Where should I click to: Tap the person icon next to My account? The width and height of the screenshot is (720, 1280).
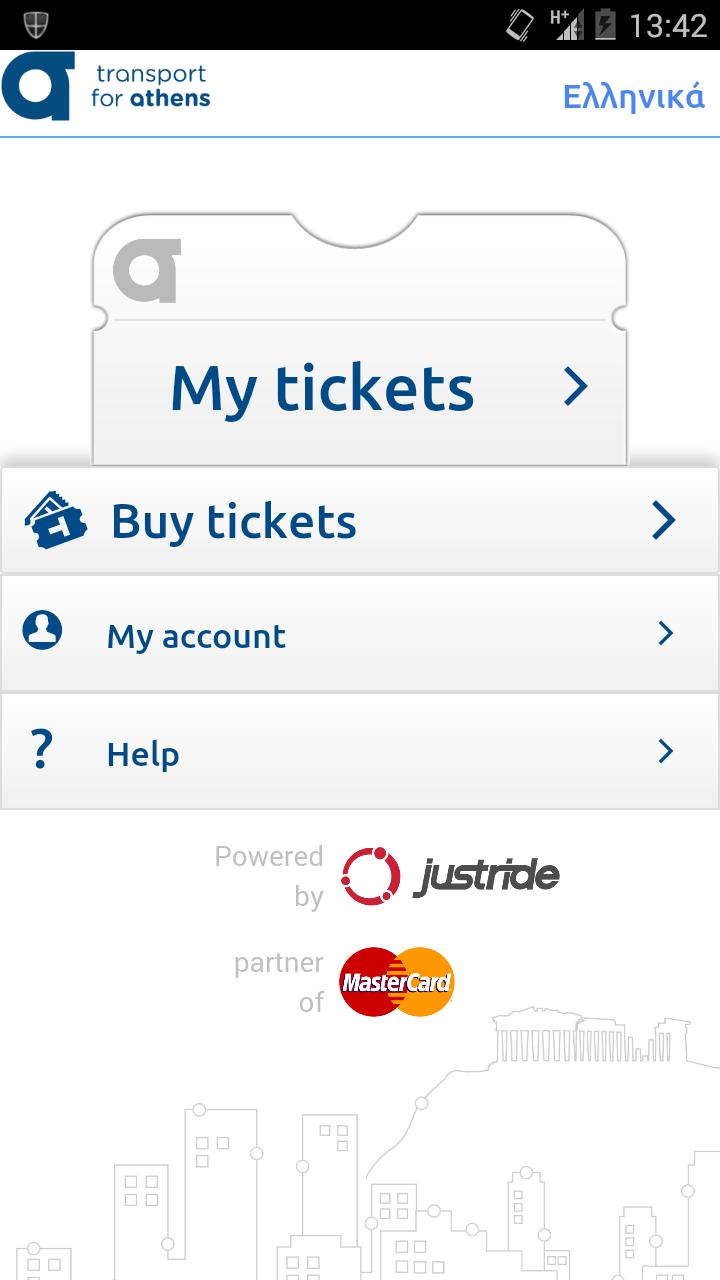42,631
